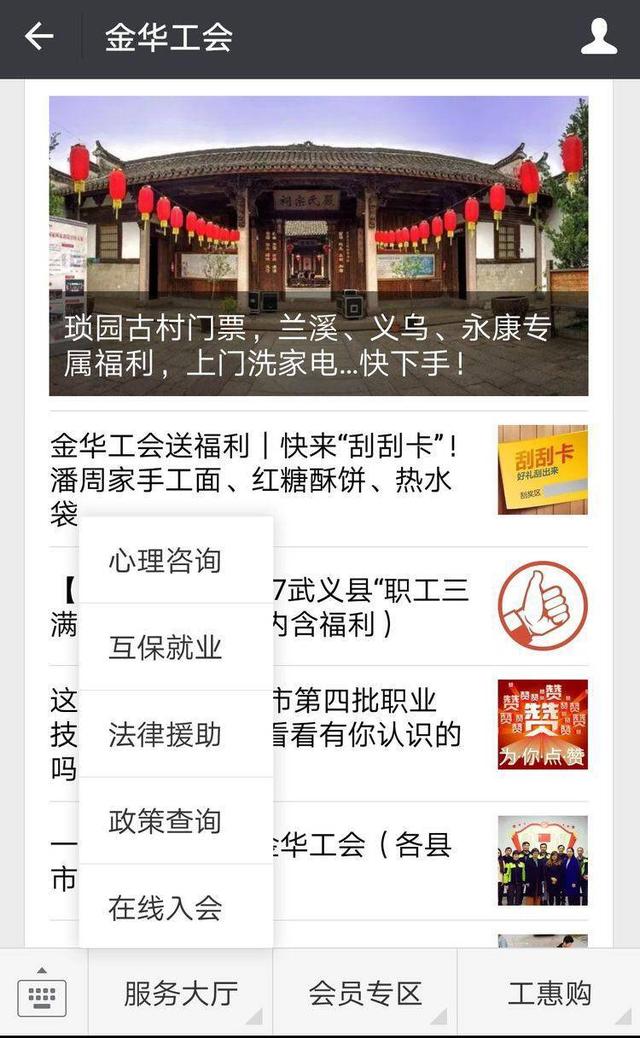The height and width of the screenshot is (1038, 640).
Task: Open 政策查询 in the menu
Action: pyautogui.click(x=176, y=821)
